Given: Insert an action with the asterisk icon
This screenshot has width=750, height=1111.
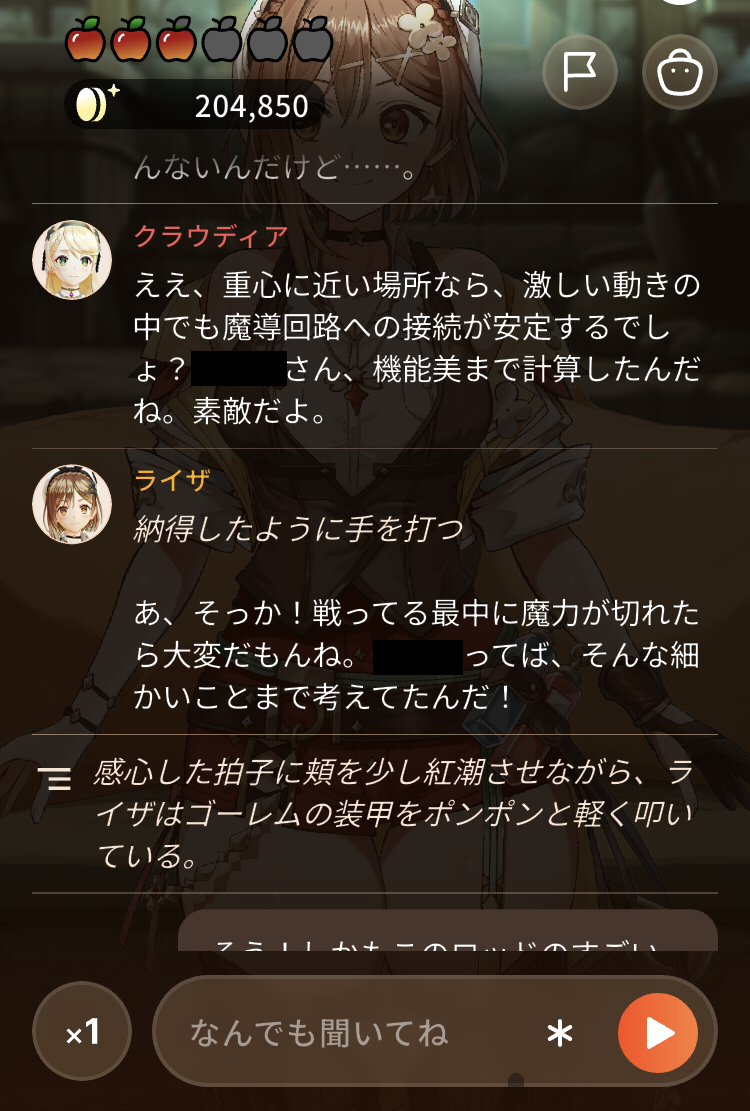Looking at the screenshot, I should 559,1033.
